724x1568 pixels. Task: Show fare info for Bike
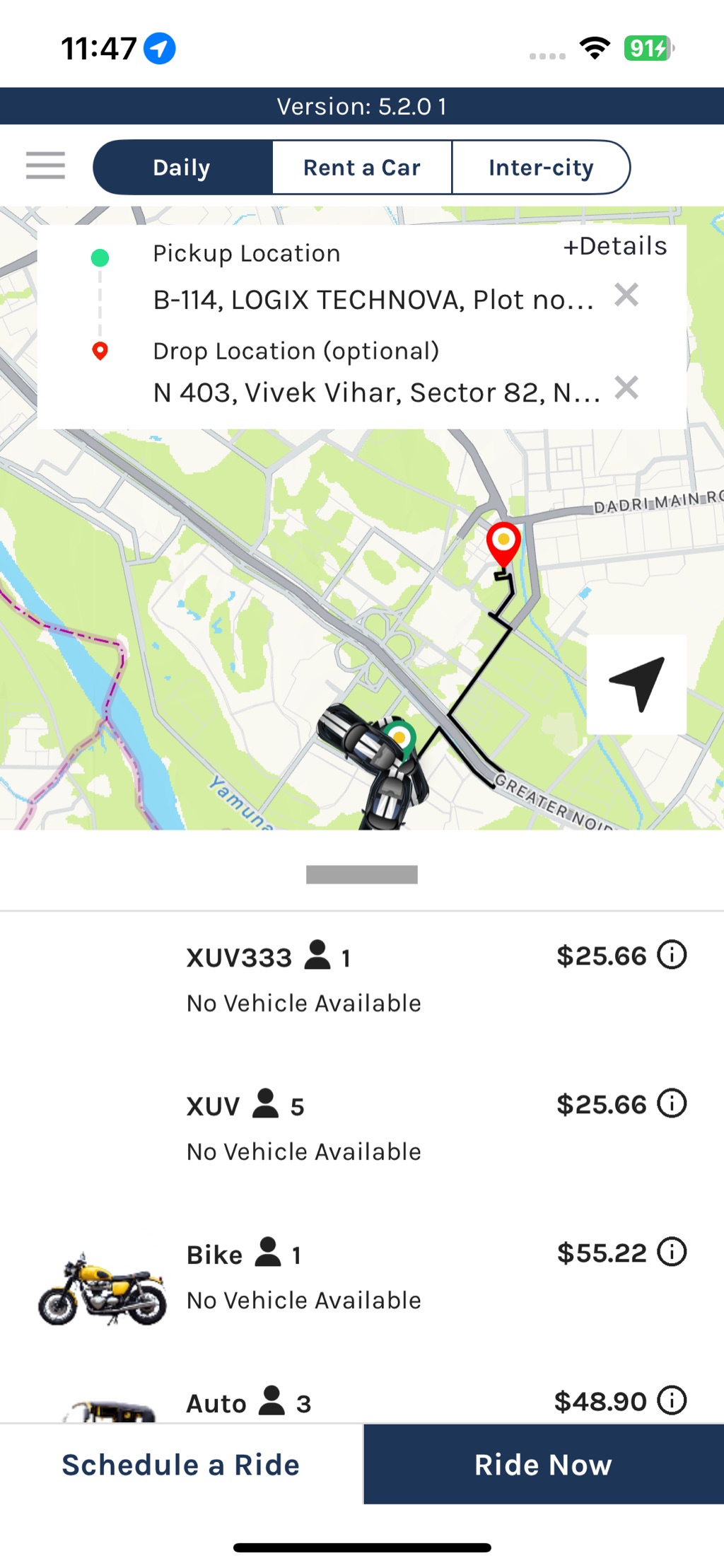tap(672, 1252)
